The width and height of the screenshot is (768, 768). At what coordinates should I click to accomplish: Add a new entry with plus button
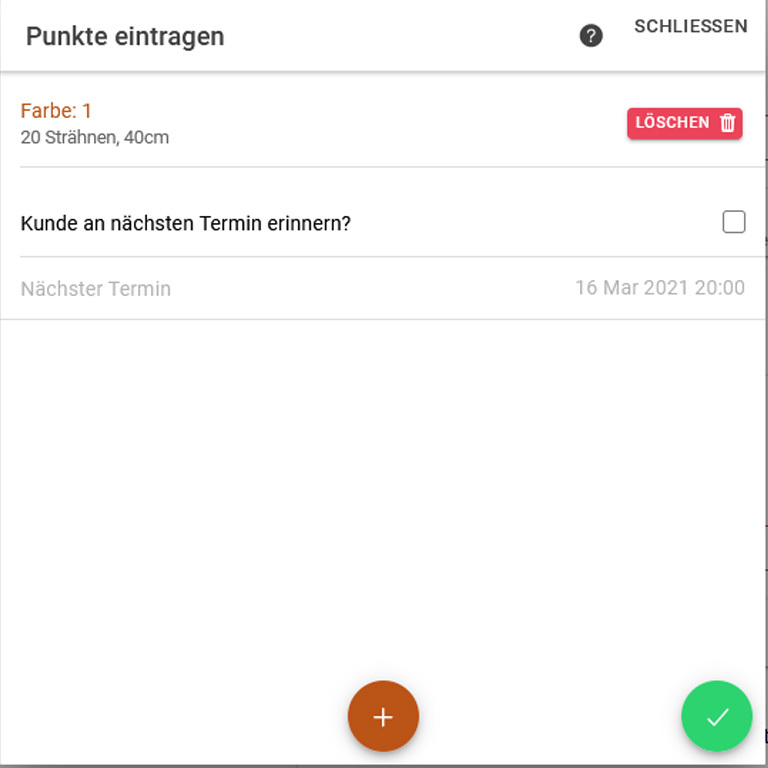(x=383, y=716)
